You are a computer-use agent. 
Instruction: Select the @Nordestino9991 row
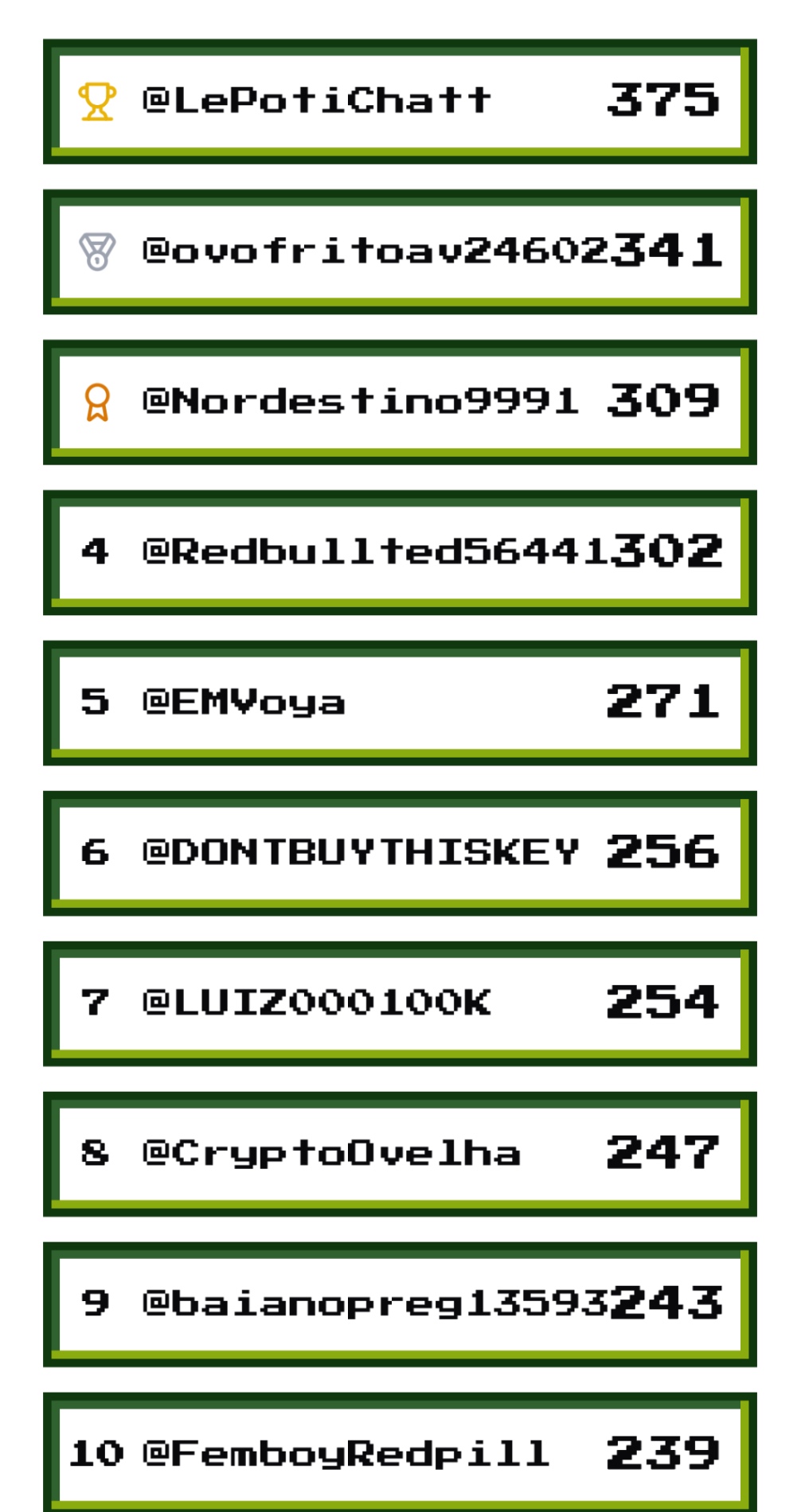click(400, 402)
